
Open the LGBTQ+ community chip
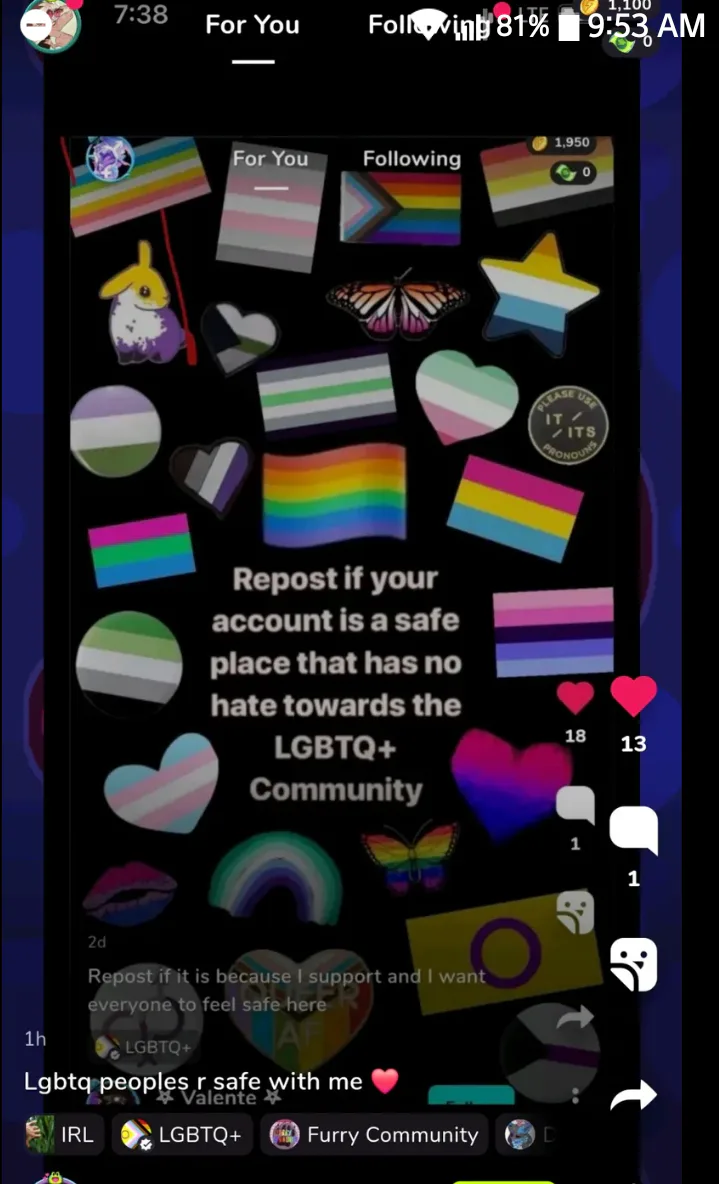point(182,1135)
